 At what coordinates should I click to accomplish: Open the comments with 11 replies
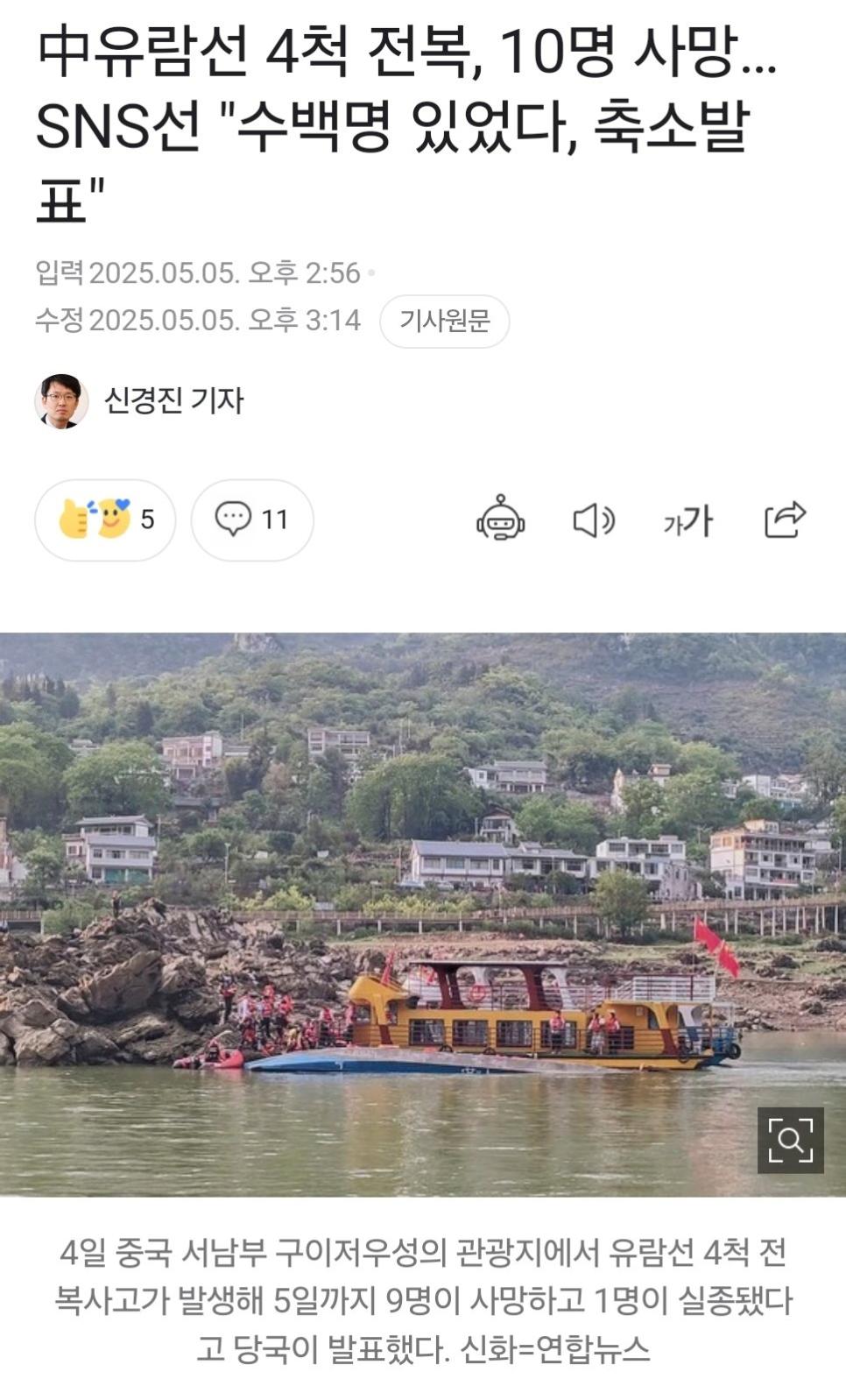coord(252,520)
